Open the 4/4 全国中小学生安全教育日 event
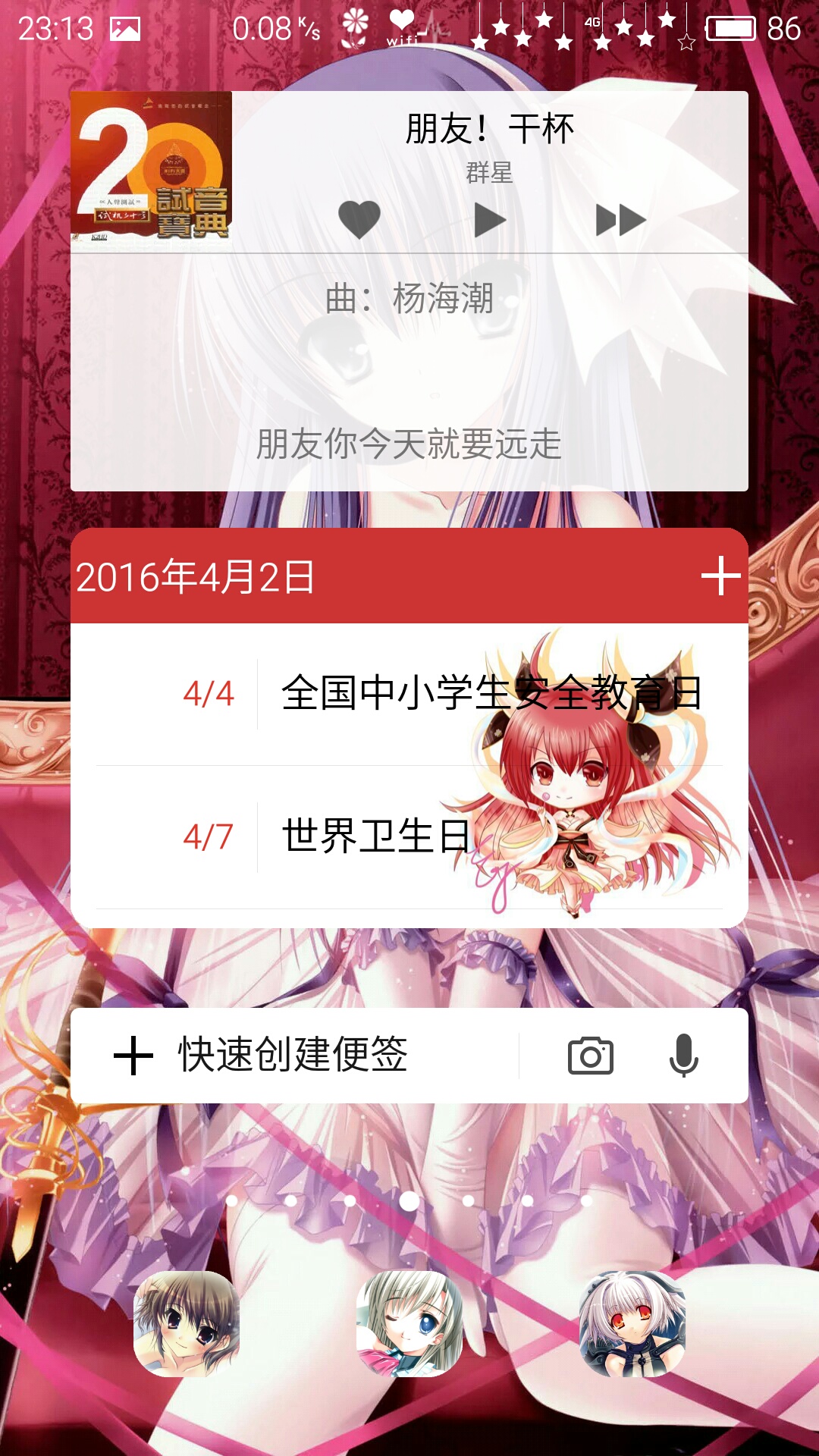The height and width of the screenshot is (1456, 819). 409,694
